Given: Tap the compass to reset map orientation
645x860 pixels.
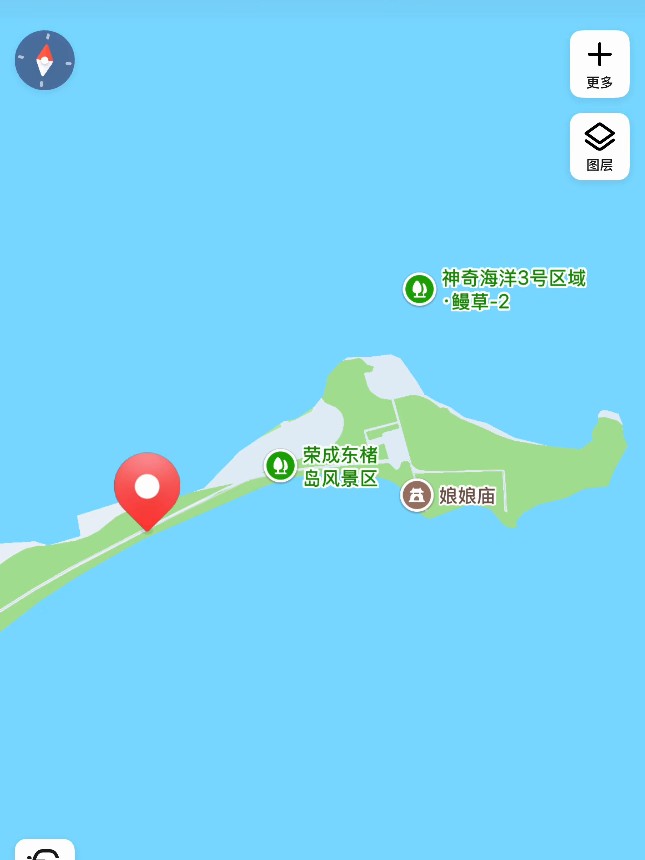Looking at the screenshot, I should point(45,60).
